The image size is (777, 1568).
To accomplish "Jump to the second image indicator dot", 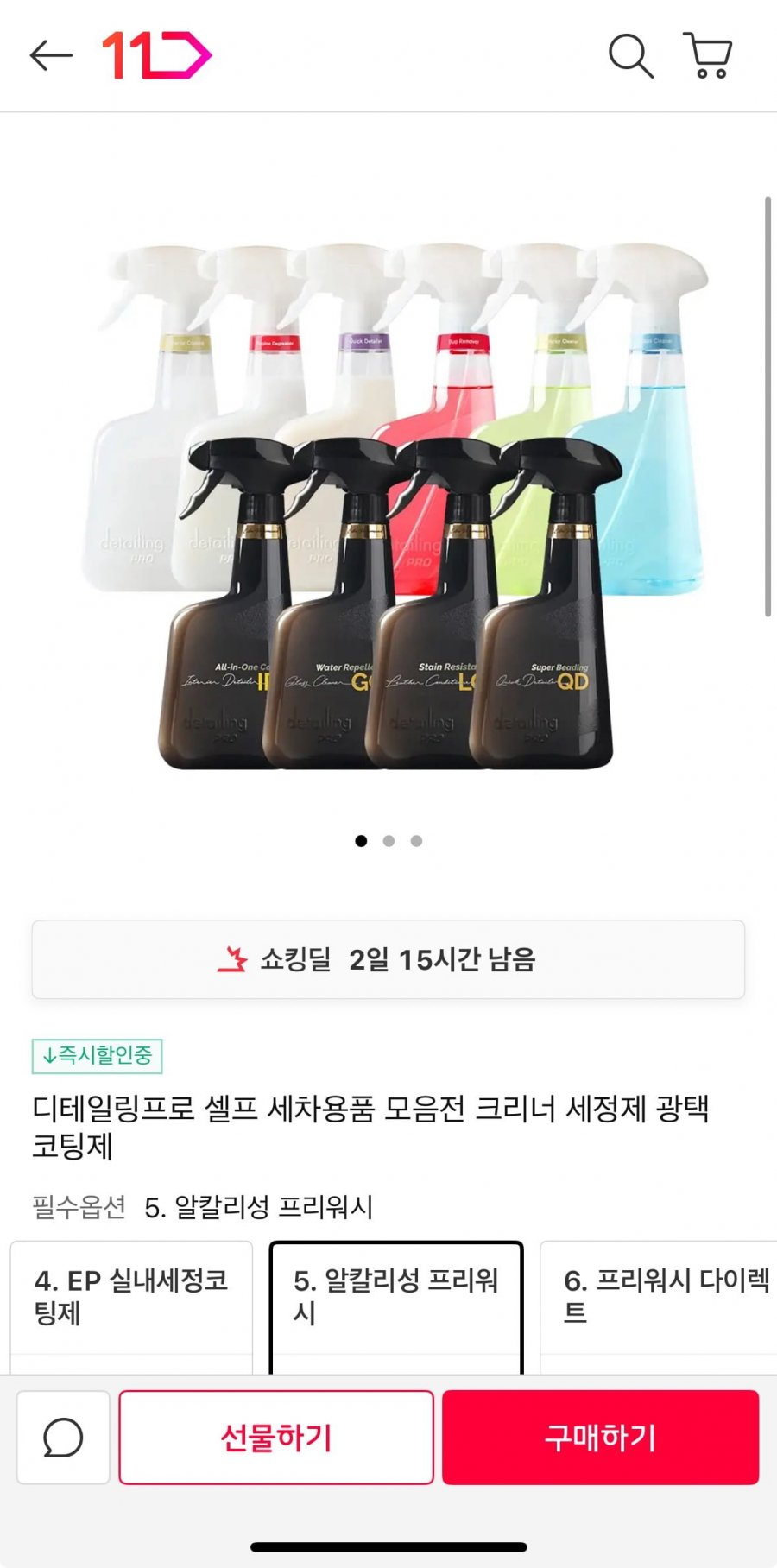I will (388, 841).
